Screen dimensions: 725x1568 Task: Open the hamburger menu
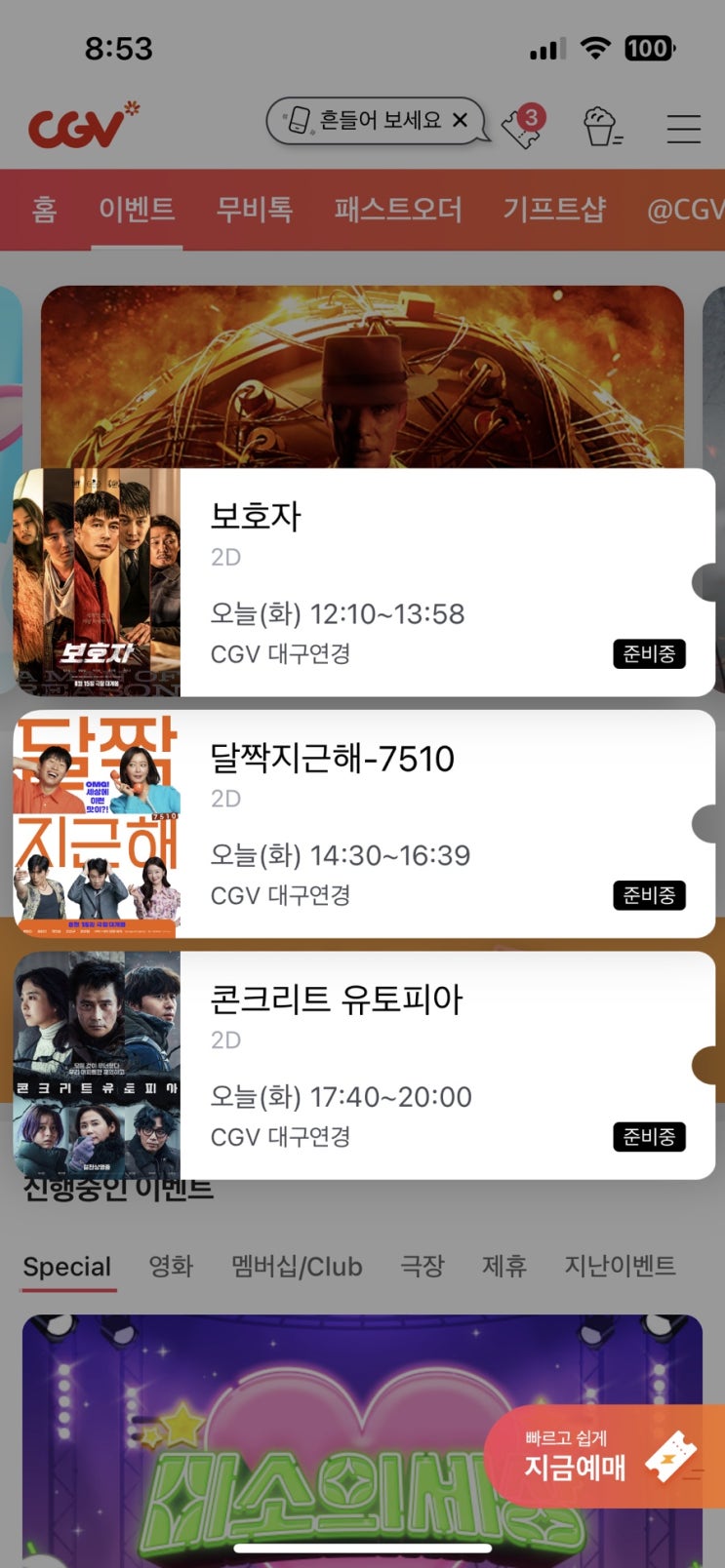[682, 128]
